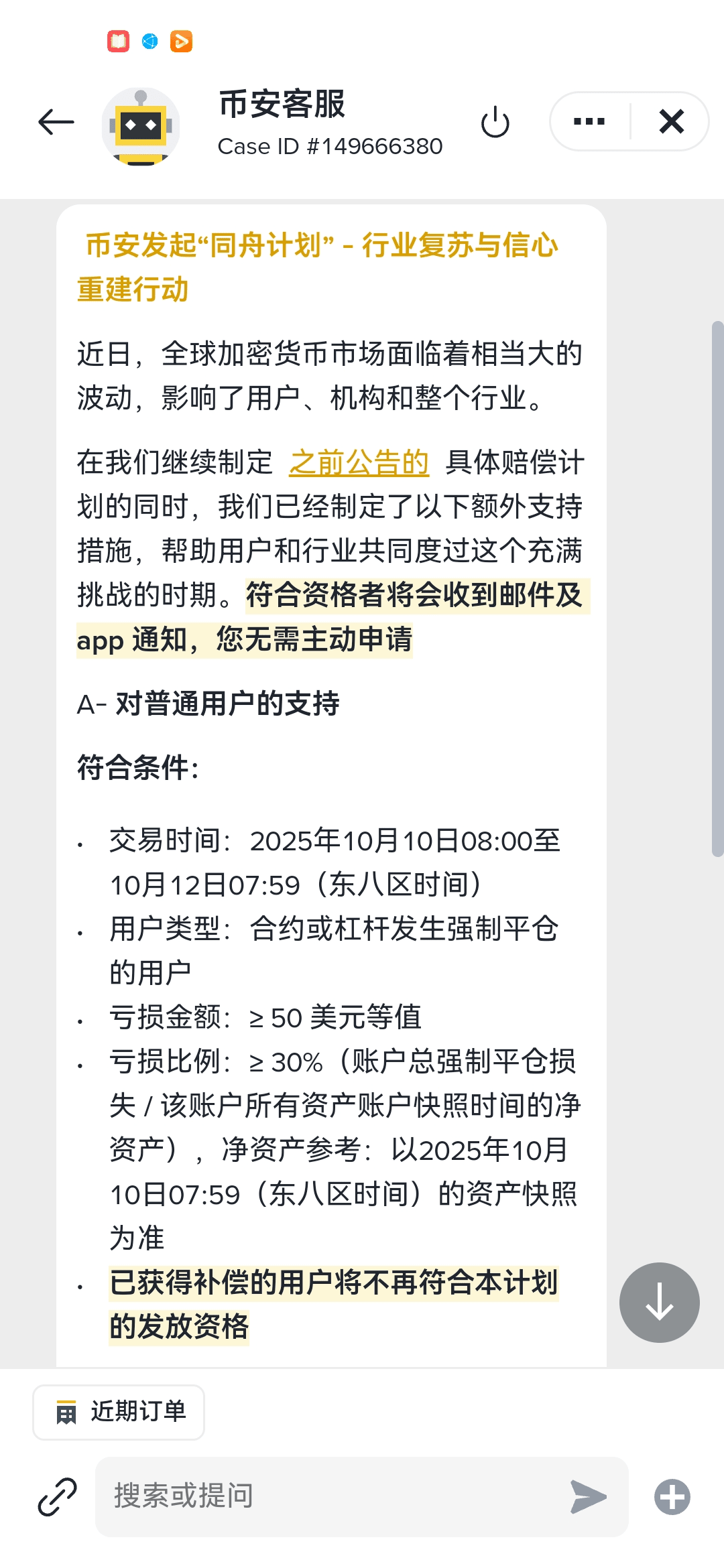Open the 之前公告的 link
This screenshot has height=1568, width=724.
(x=359, y=462)
